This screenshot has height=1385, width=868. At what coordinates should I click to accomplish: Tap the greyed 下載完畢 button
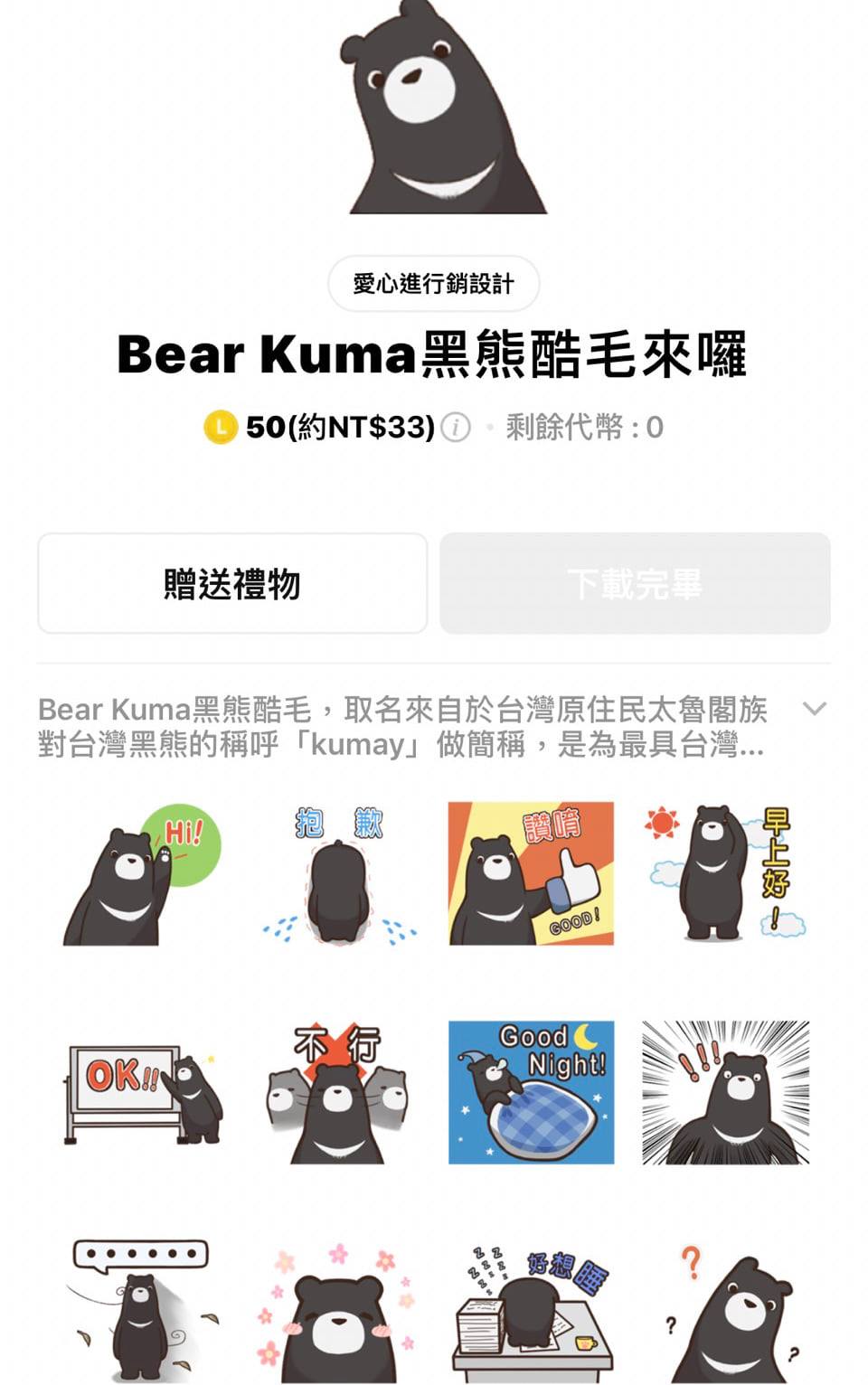click(635, 584)
